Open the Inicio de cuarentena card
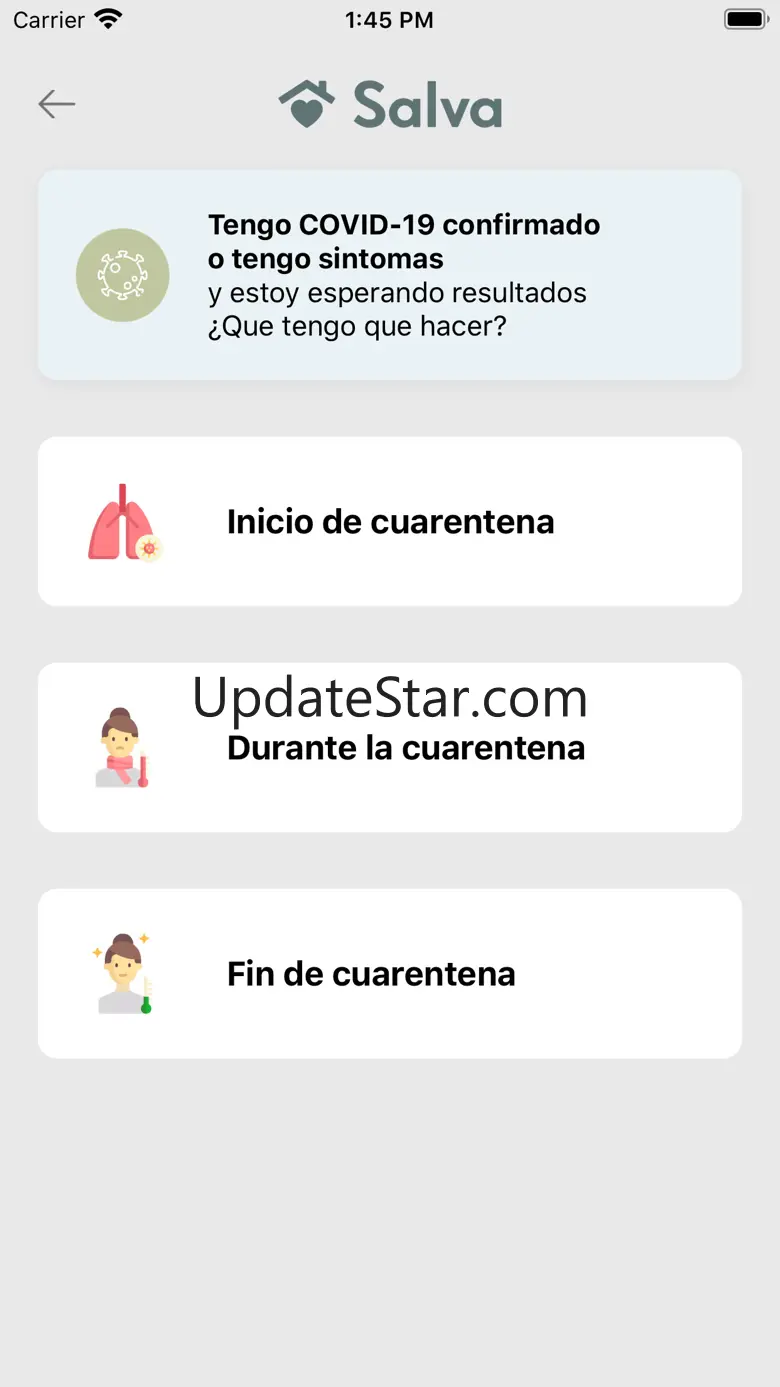Image resolution: width=780 pixels, height=1387 pixels. click(x=390, y=521)
